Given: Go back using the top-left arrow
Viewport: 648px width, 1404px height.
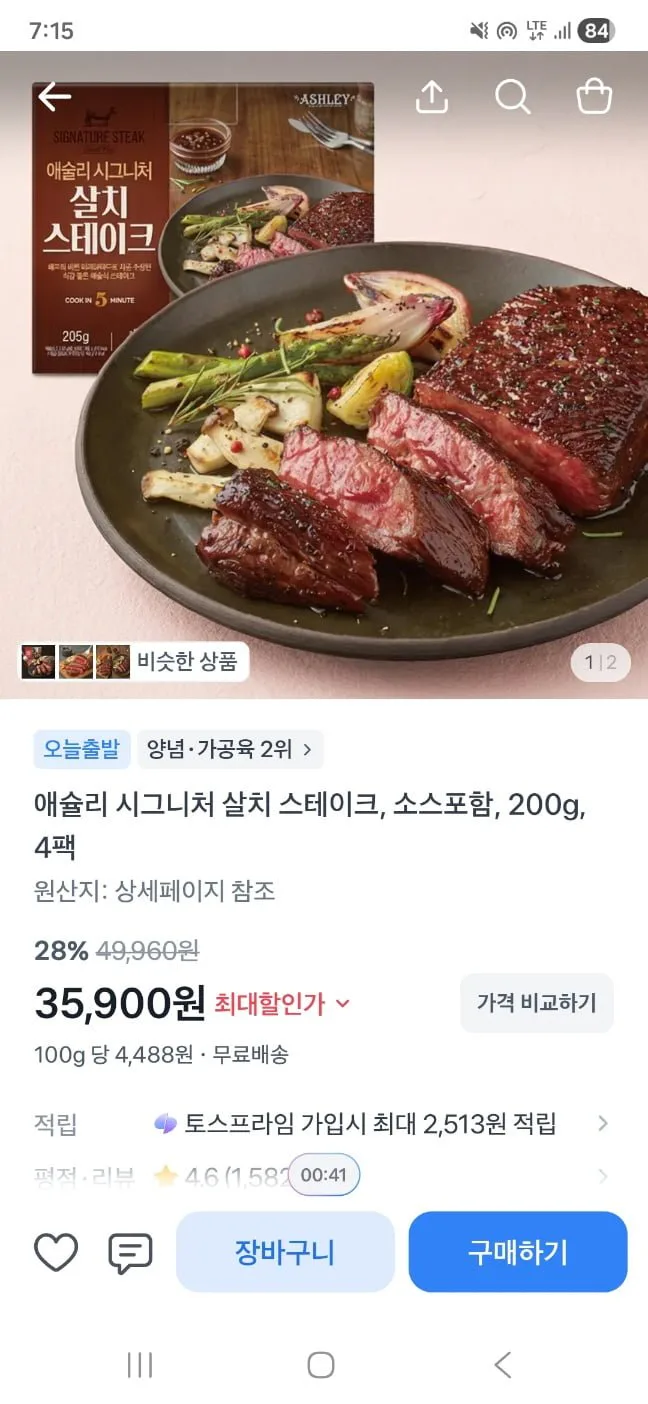Looking at the screenshot, I should 54,97.
